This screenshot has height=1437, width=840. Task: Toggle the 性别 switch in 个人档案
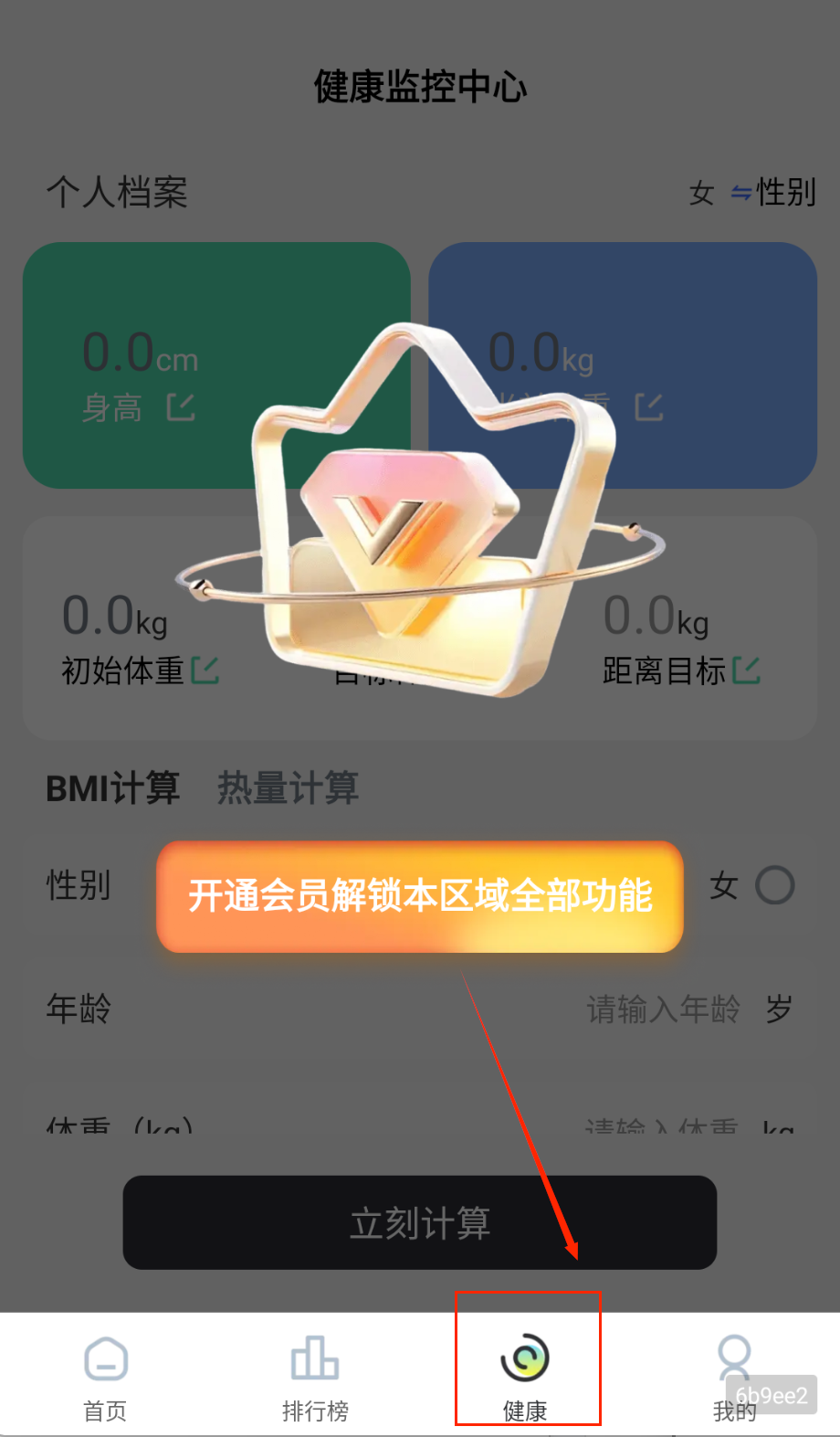coord(772,193)
